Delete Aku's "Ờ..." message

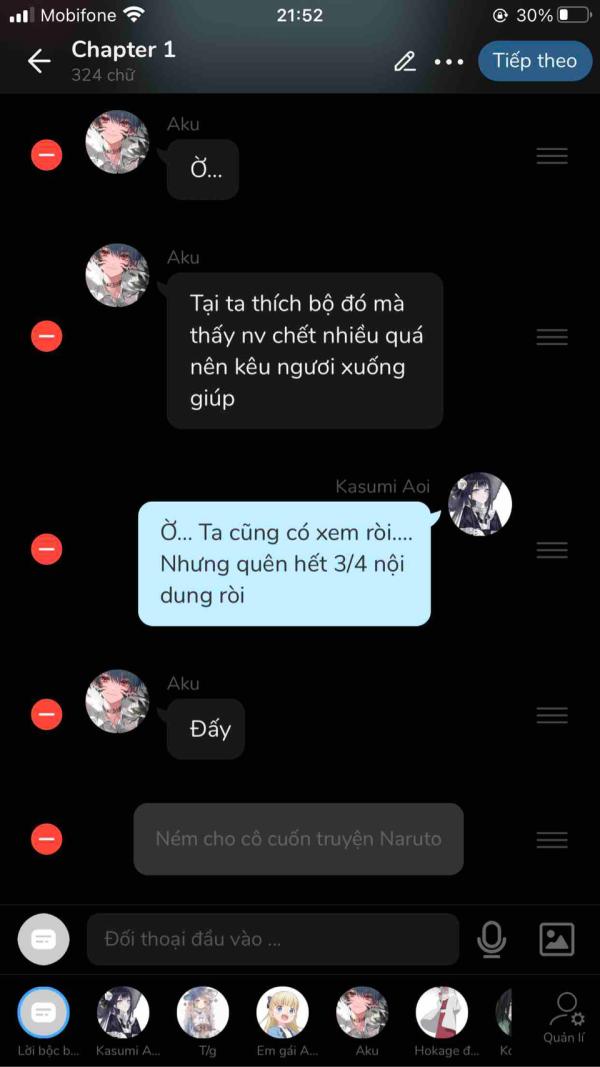[46, 155]
